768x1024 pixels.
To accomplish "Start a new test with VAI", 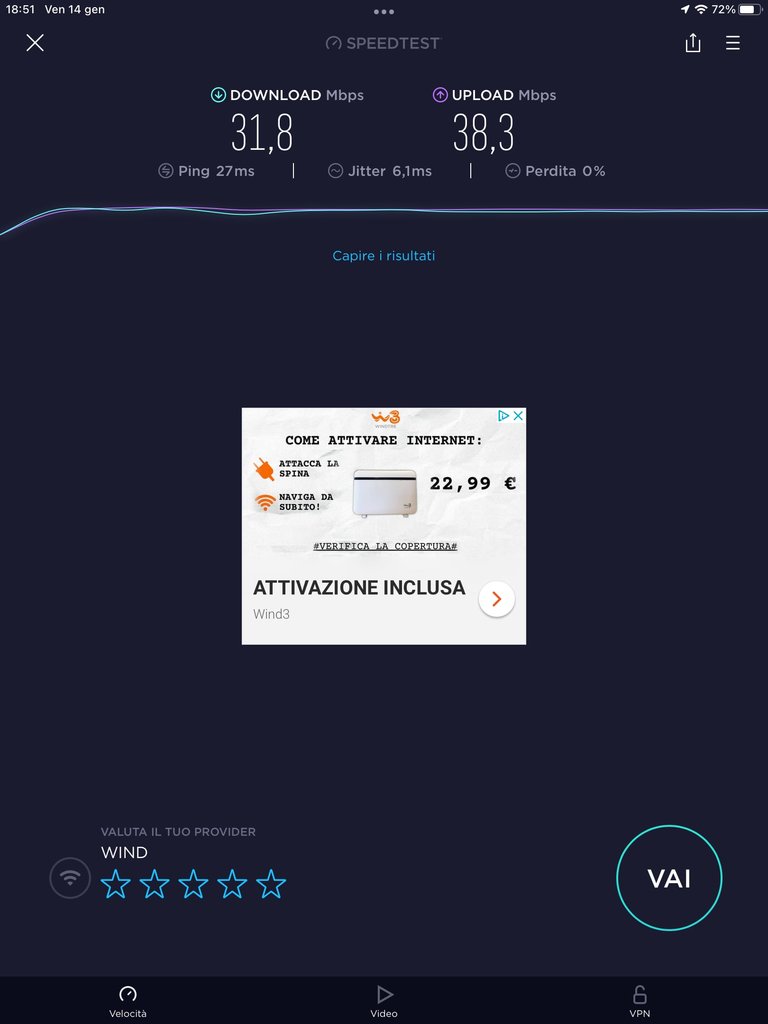I will (x=669, y=878).
